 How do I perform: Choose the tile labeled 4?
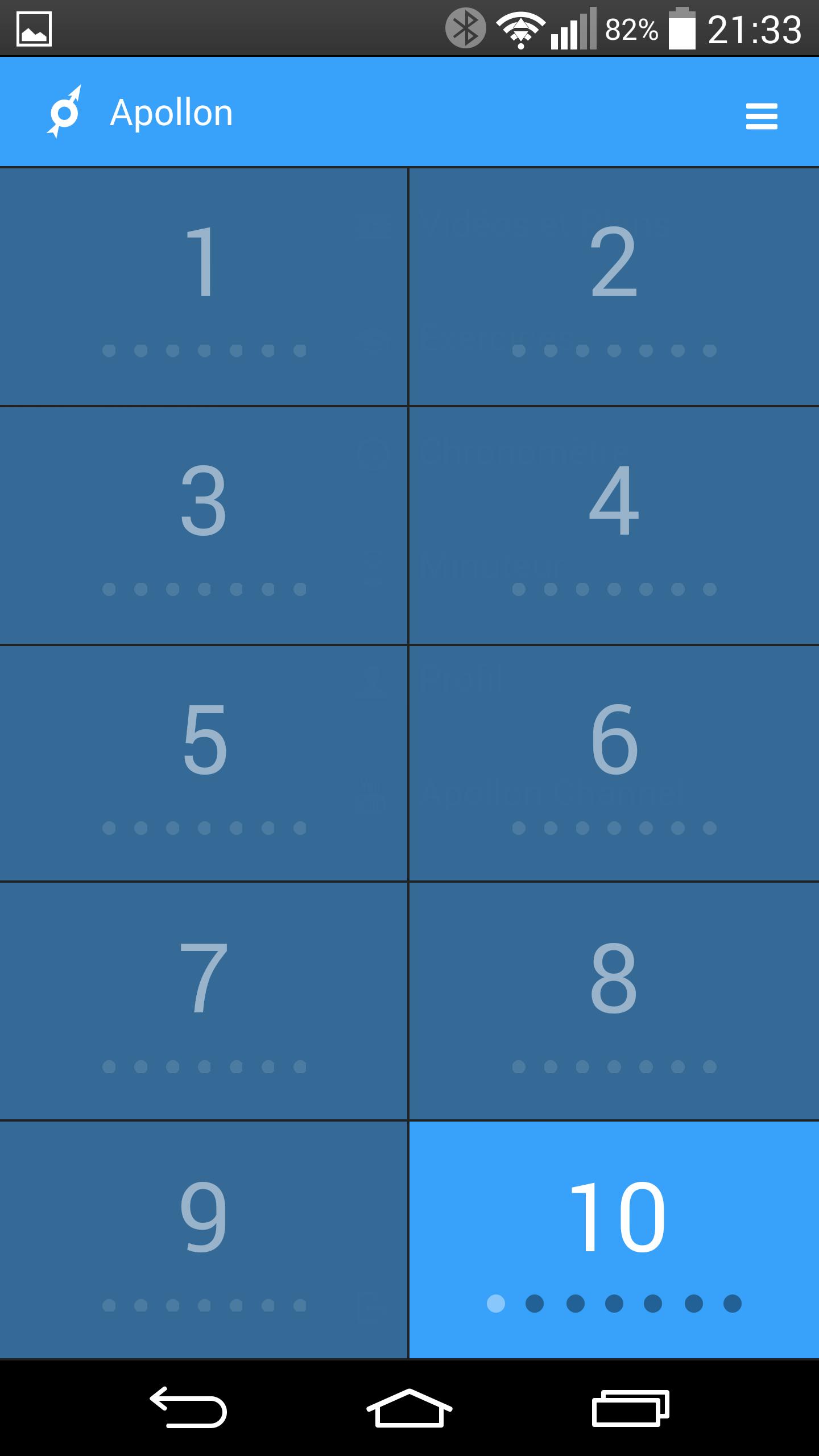(x=614, y=525)
